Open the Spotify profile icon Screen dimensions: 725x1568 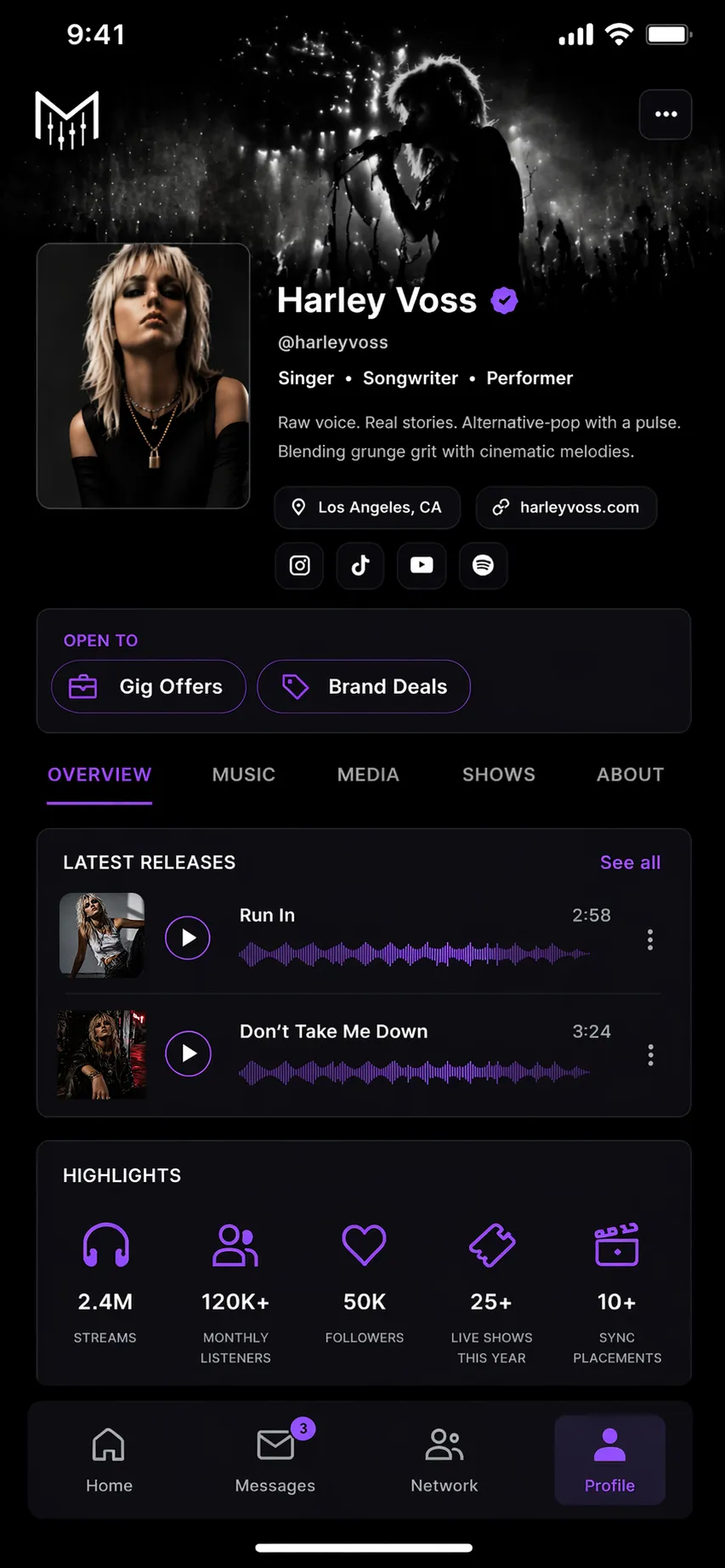483,565
